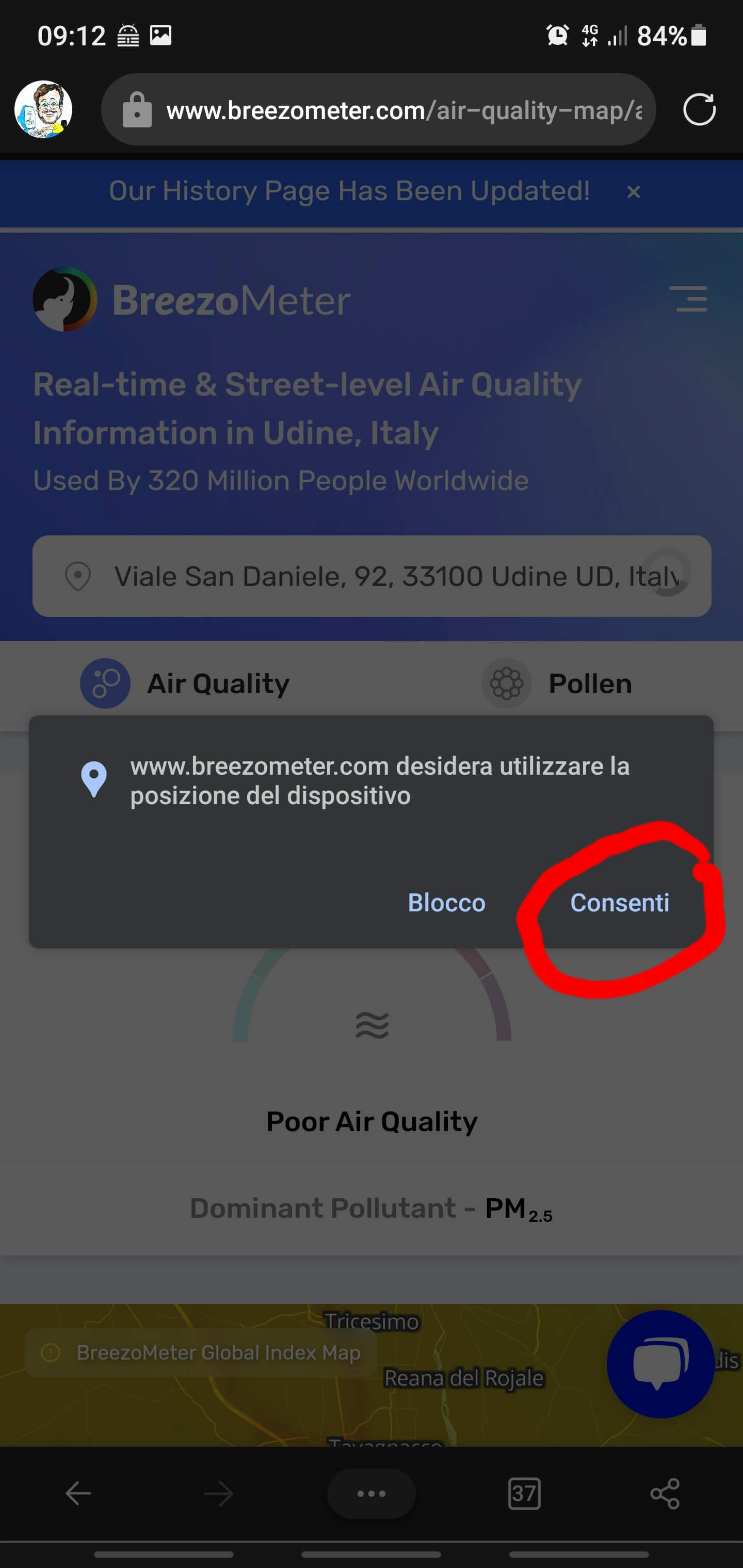This screenshot has width=743, height=1568.
Task: Tap the browser address bar
Action: (378, 110)
